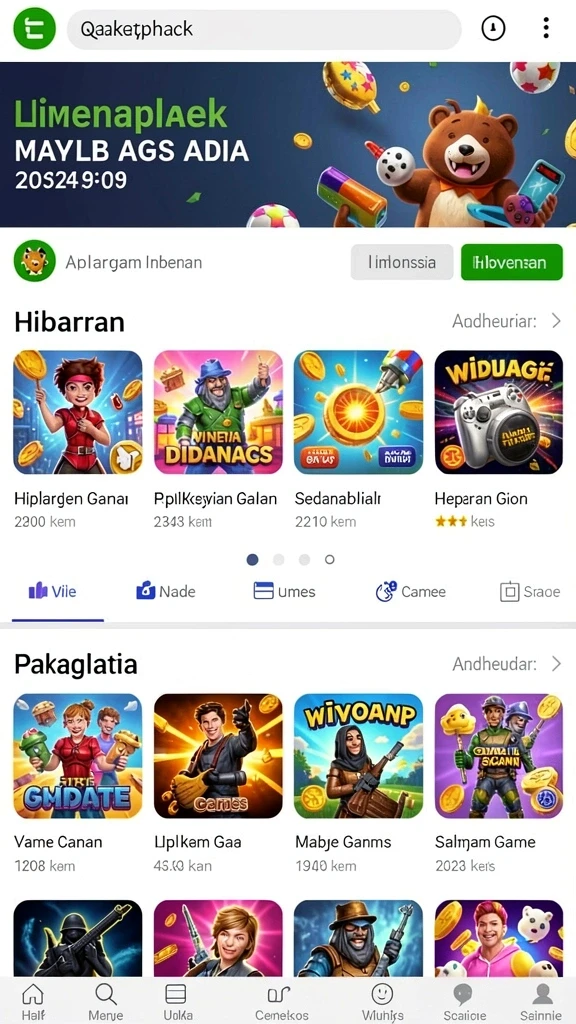This screenshot has height=1024, width=576.
Task: Switch to the Nade tab
Action: [x=166, y=592]
